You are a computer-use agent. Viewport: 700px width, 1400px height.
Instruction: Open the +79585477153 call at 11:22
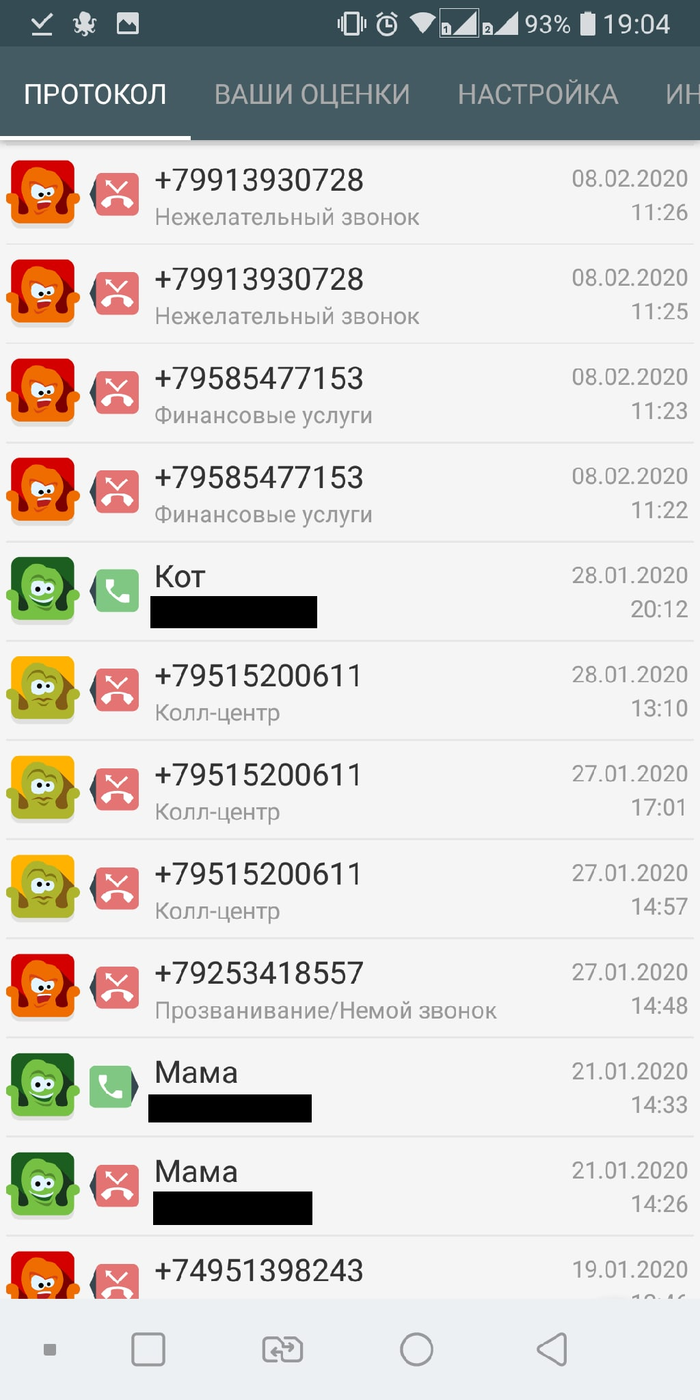[x=350, y=492]
